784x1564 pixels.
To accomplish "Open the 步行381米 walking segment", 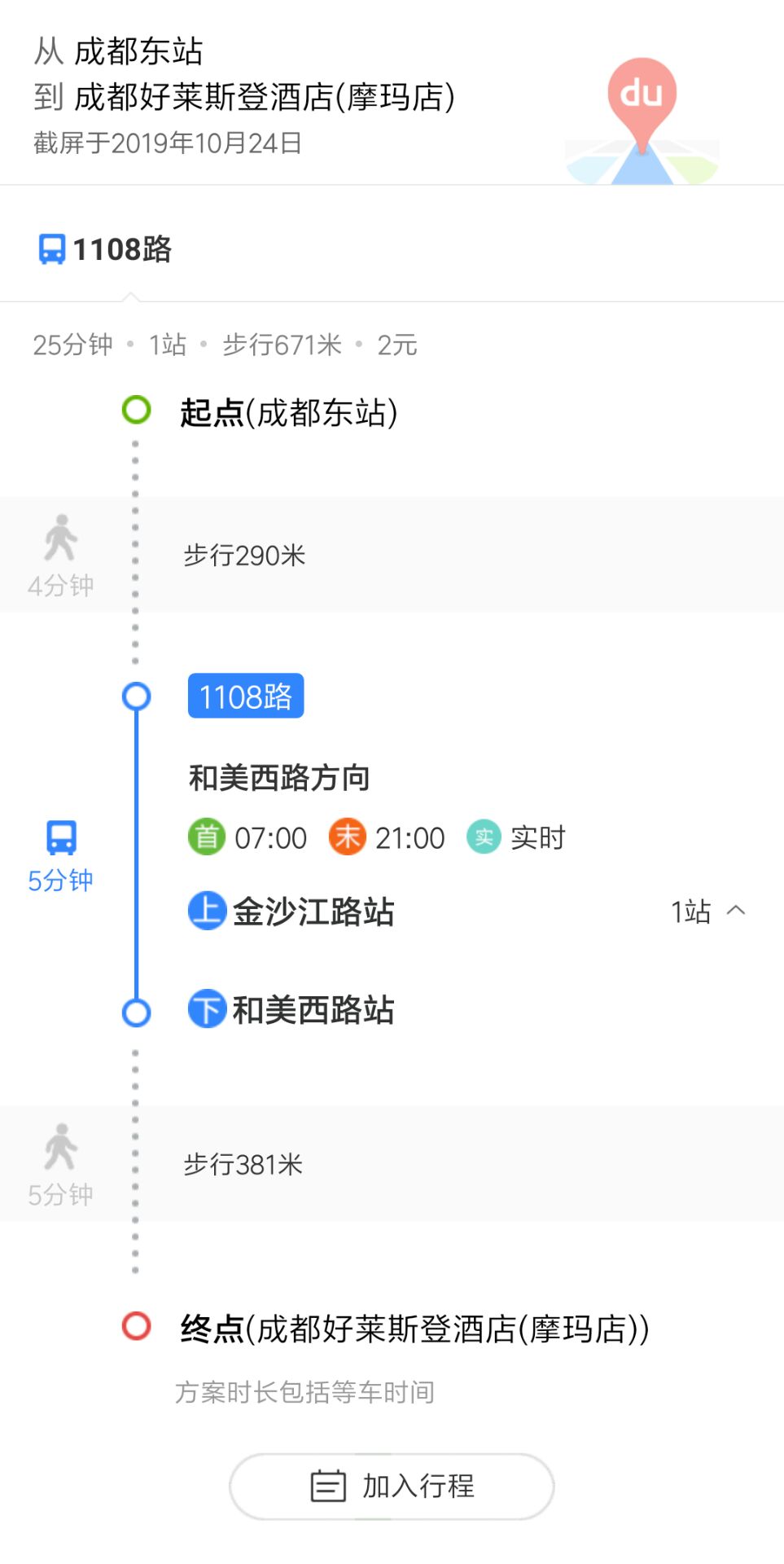I will coord(392,1163).
